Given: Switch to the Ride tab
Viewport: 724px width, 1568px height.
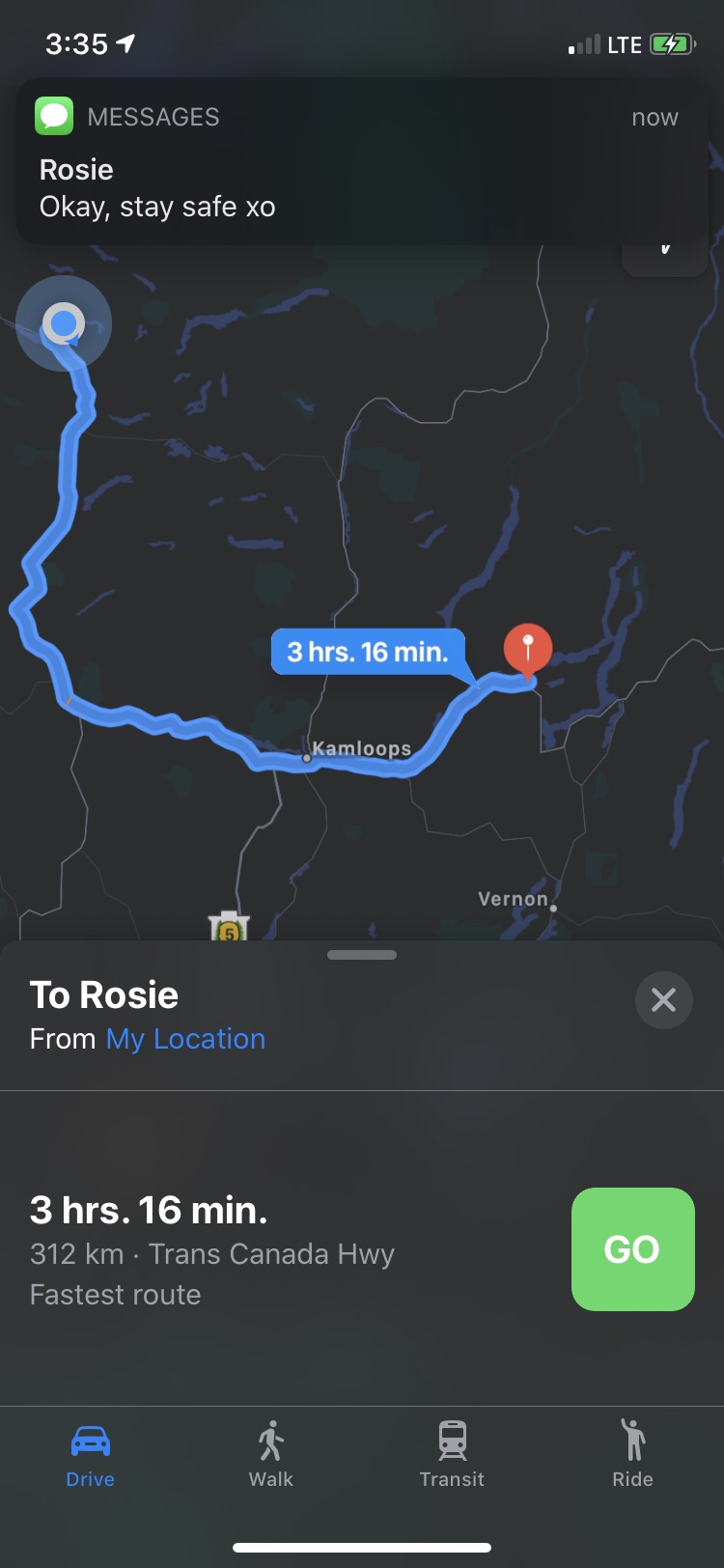Looking at the screenshot, I should point(632,1453).
